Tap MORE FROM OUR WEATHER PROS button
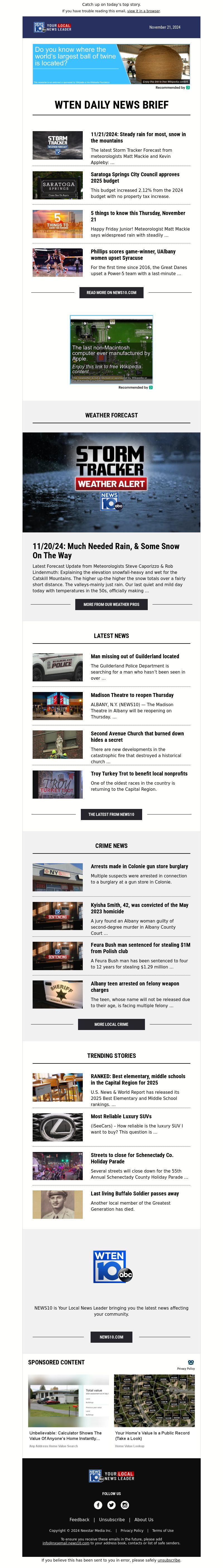This screenshot has width=223, height=1568. (x=111, y=605)
